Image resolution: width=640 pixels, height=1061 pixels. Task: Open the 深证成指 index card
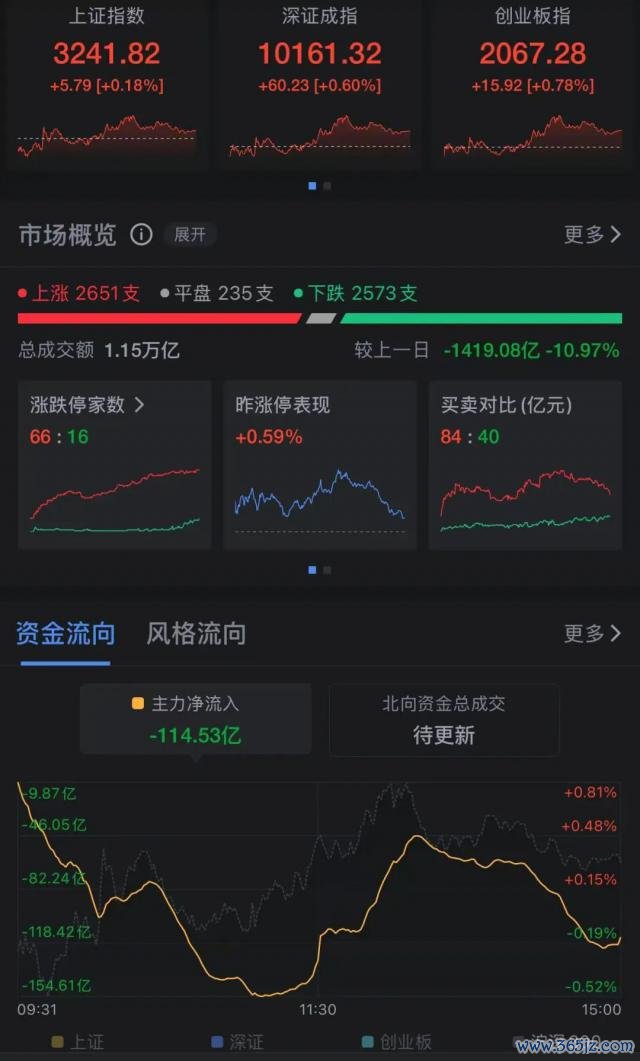coord(319,83)
